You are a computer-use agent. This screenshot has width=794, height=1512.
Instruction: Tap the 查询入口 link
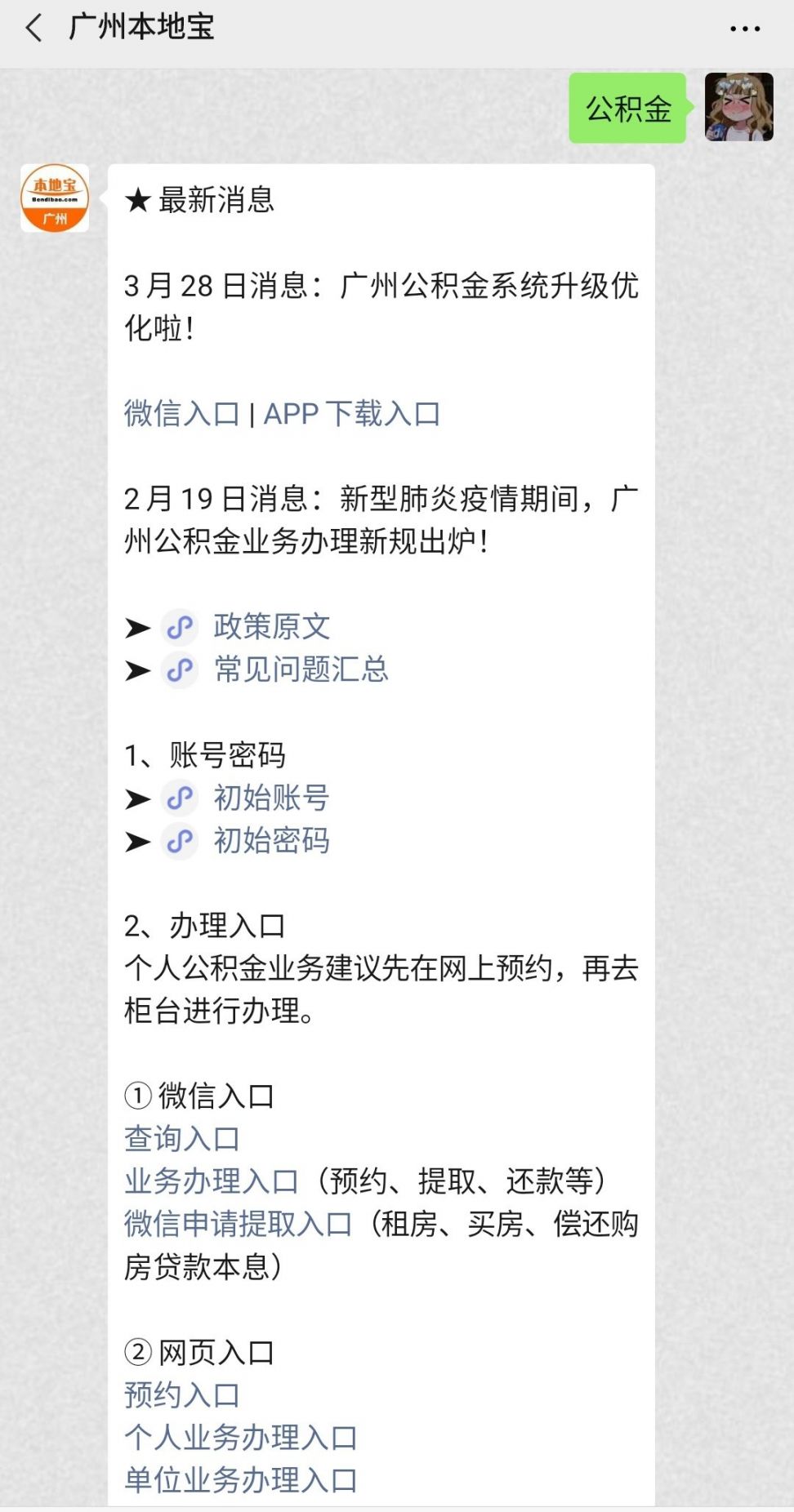(x=181, y=1138)
